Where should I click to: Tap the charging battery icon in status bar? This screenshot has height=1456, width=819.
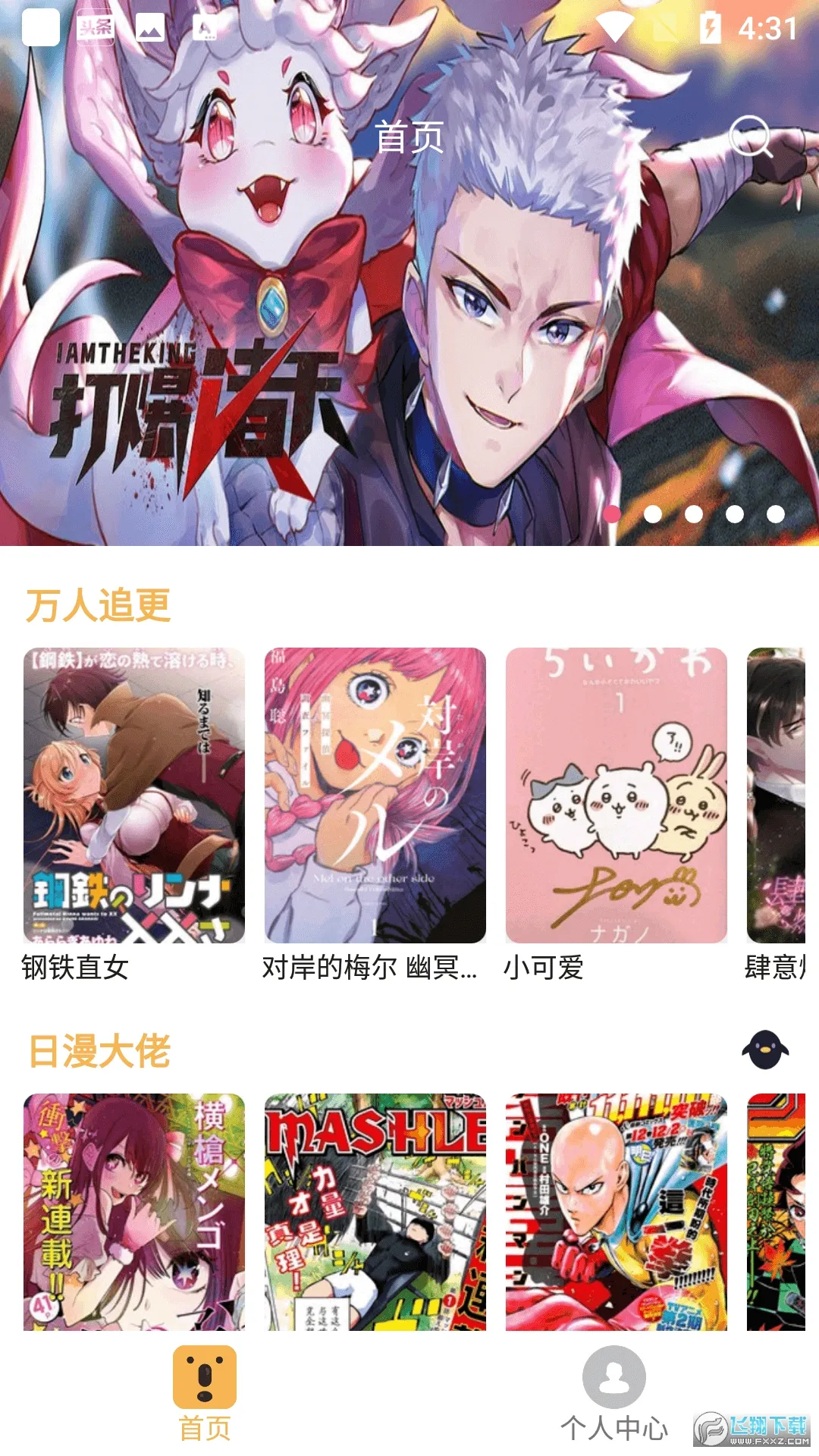pyautogui.click(x=711, y=25)
